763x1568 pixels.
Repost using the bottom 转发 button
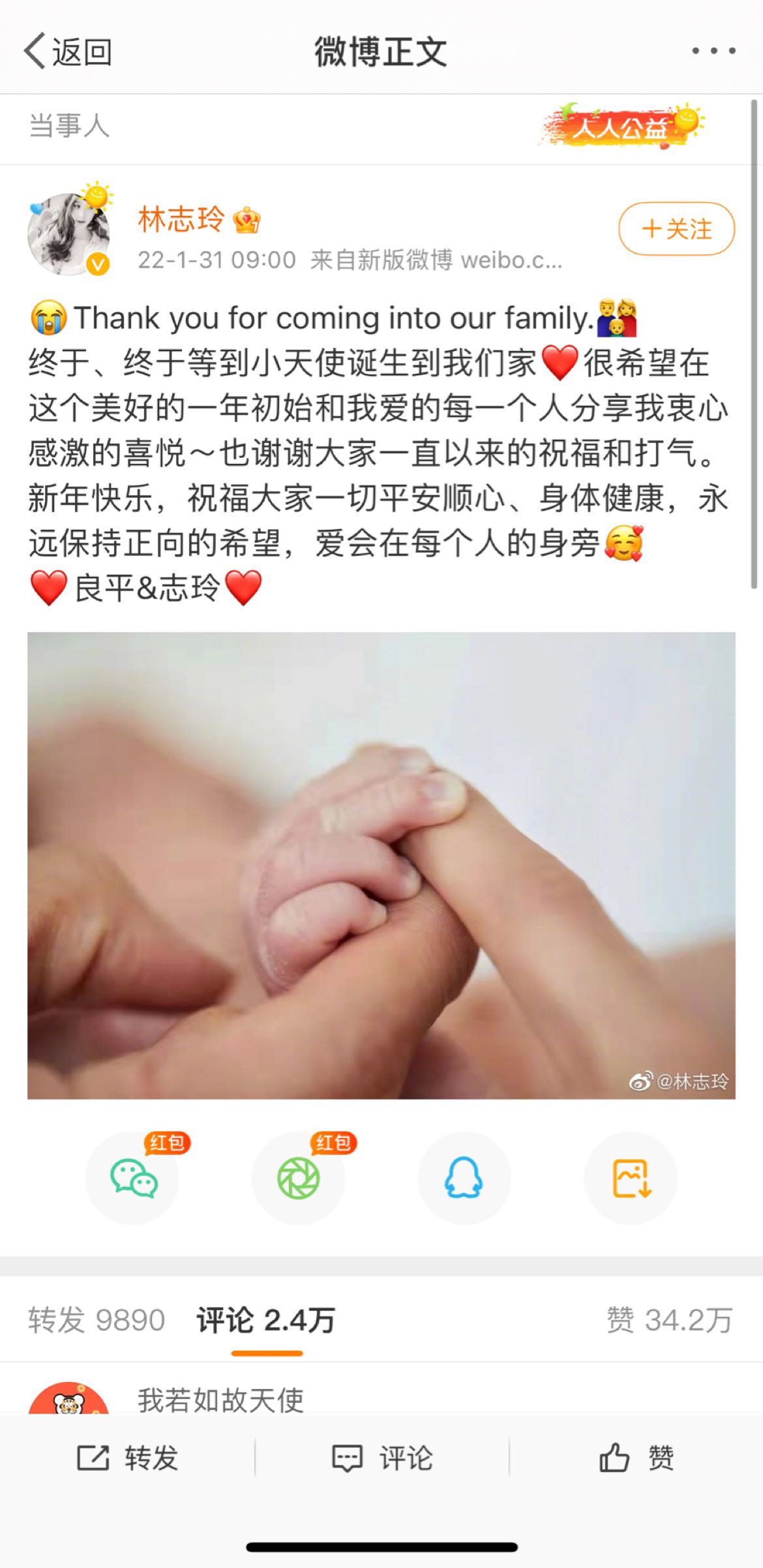[x=128, y=1458]
